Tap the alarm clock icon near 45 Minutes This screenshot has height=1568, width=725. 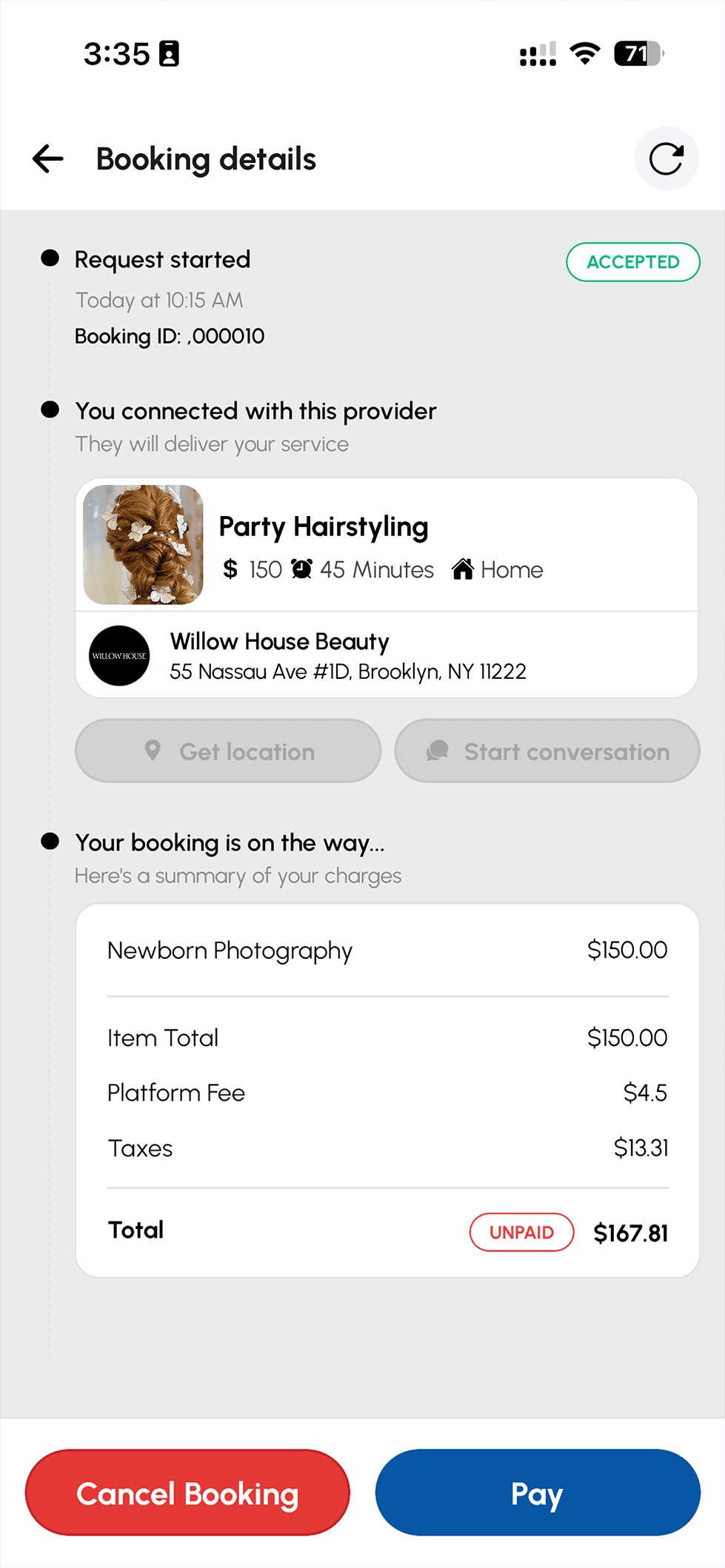tap(302, 569)
